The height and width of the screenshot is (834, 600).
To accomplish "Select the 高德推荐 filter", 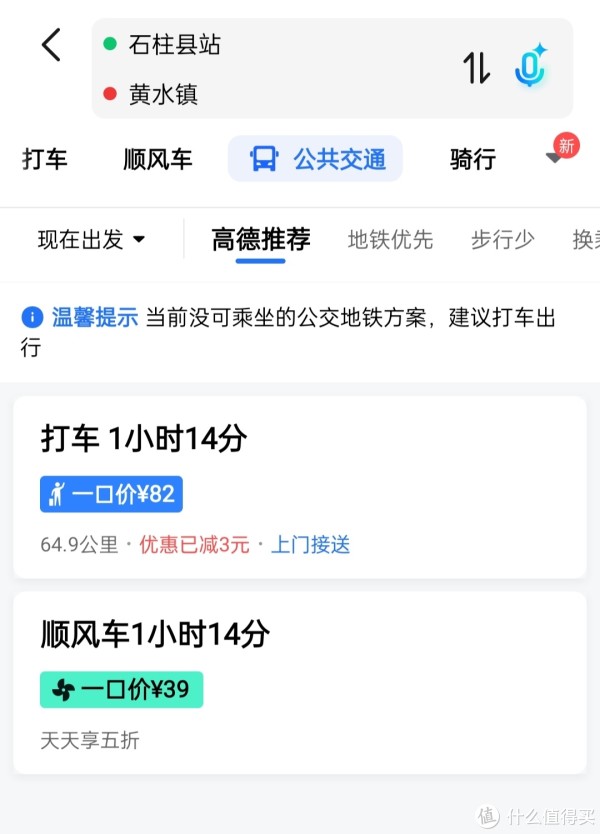I will click(261, 240).
